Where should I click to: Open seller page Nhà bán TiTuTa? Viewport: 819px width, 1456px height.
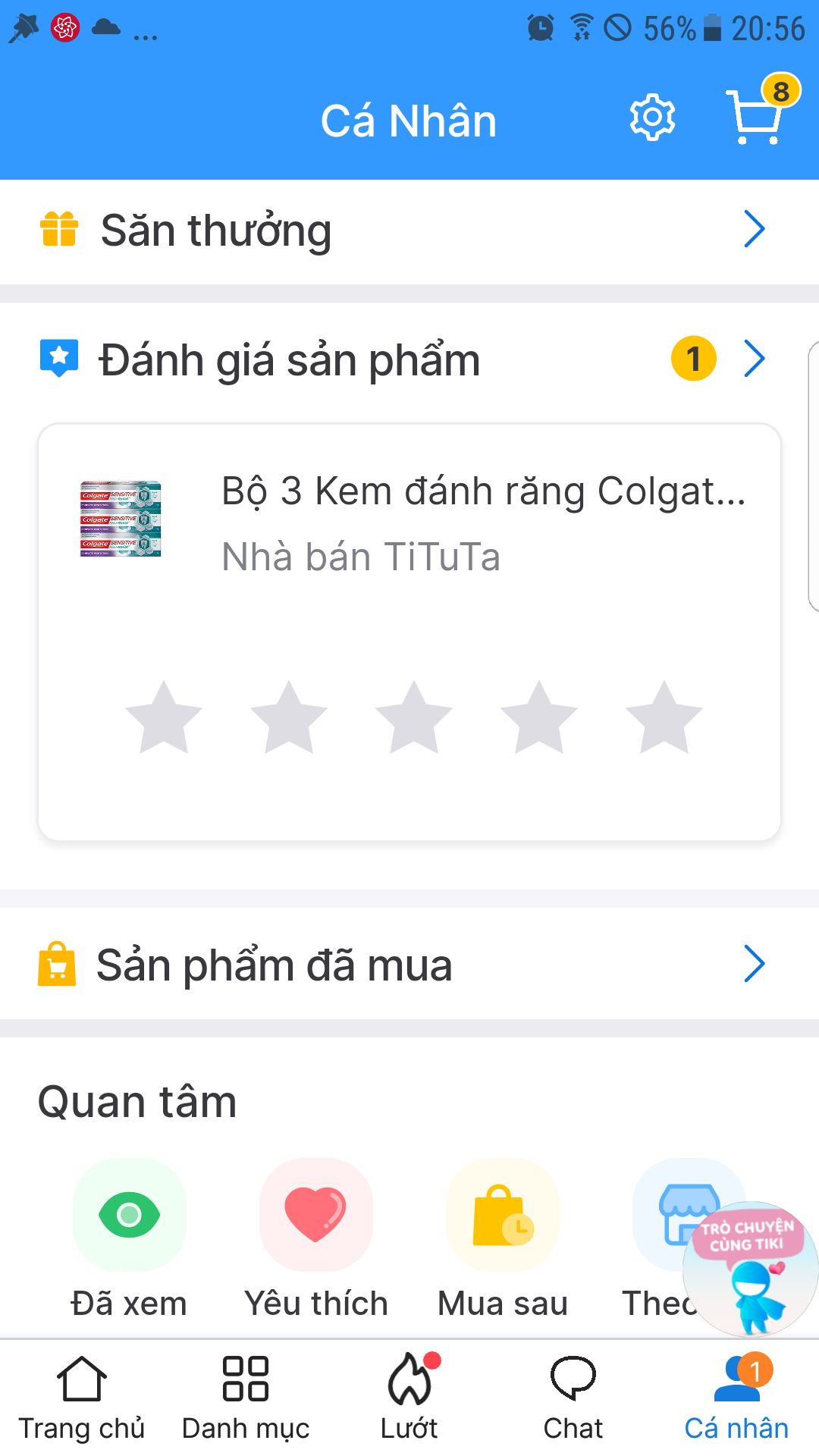click(x=360, y=555)
